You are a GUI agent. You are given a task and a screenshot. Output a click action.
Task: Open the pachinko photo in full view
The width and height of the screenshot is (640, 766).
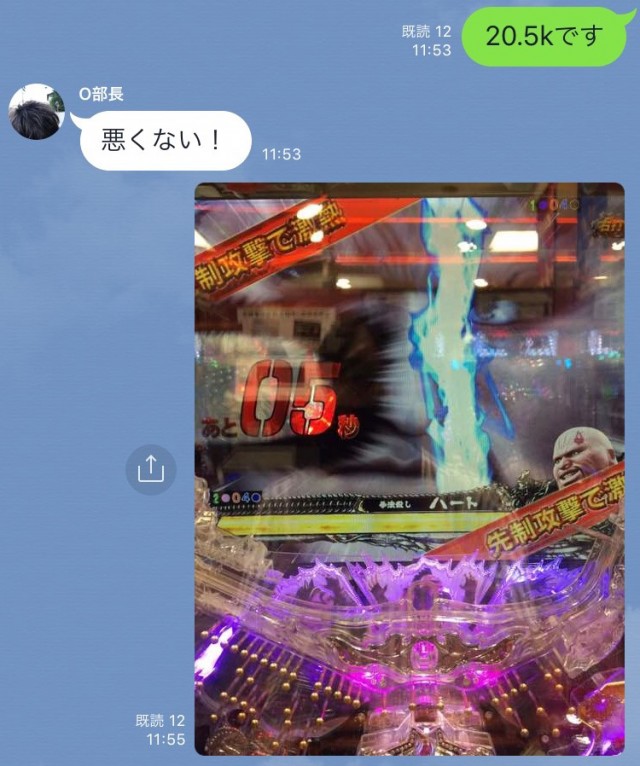pos(409,468)
